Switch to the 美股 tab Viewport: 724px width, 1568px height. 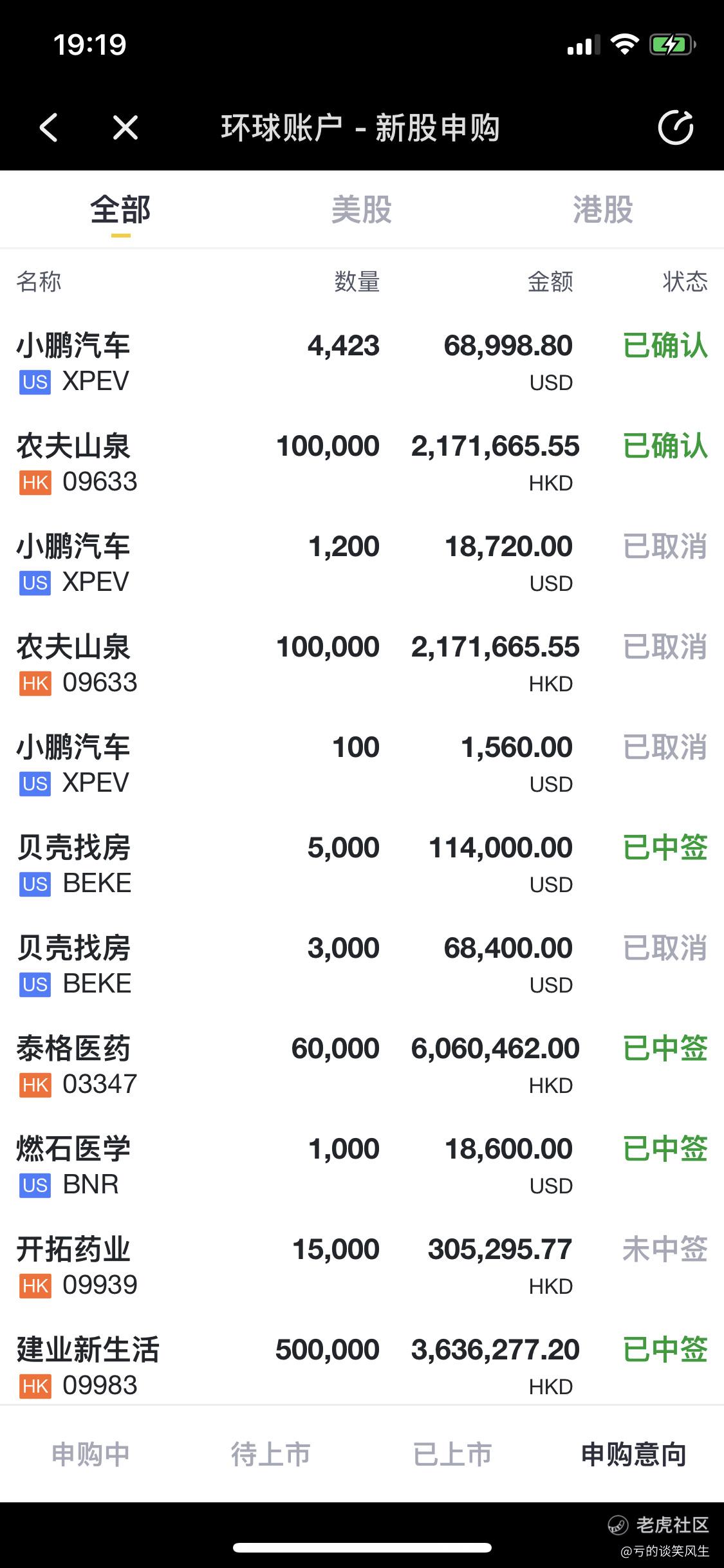(x=362, y=210)
